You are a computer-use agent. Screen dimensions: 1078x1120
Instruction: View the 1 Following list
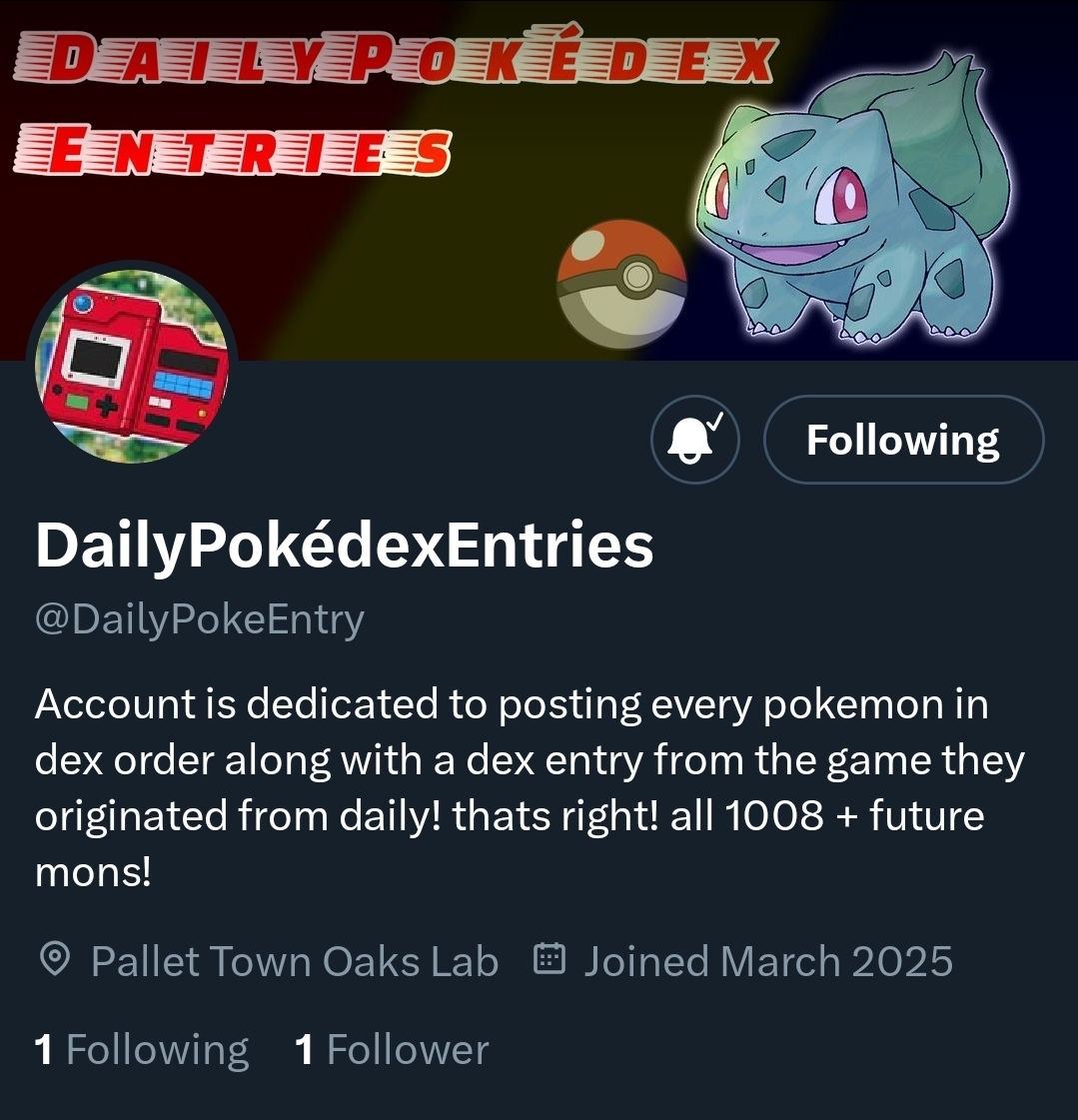tap(141, 1050)
